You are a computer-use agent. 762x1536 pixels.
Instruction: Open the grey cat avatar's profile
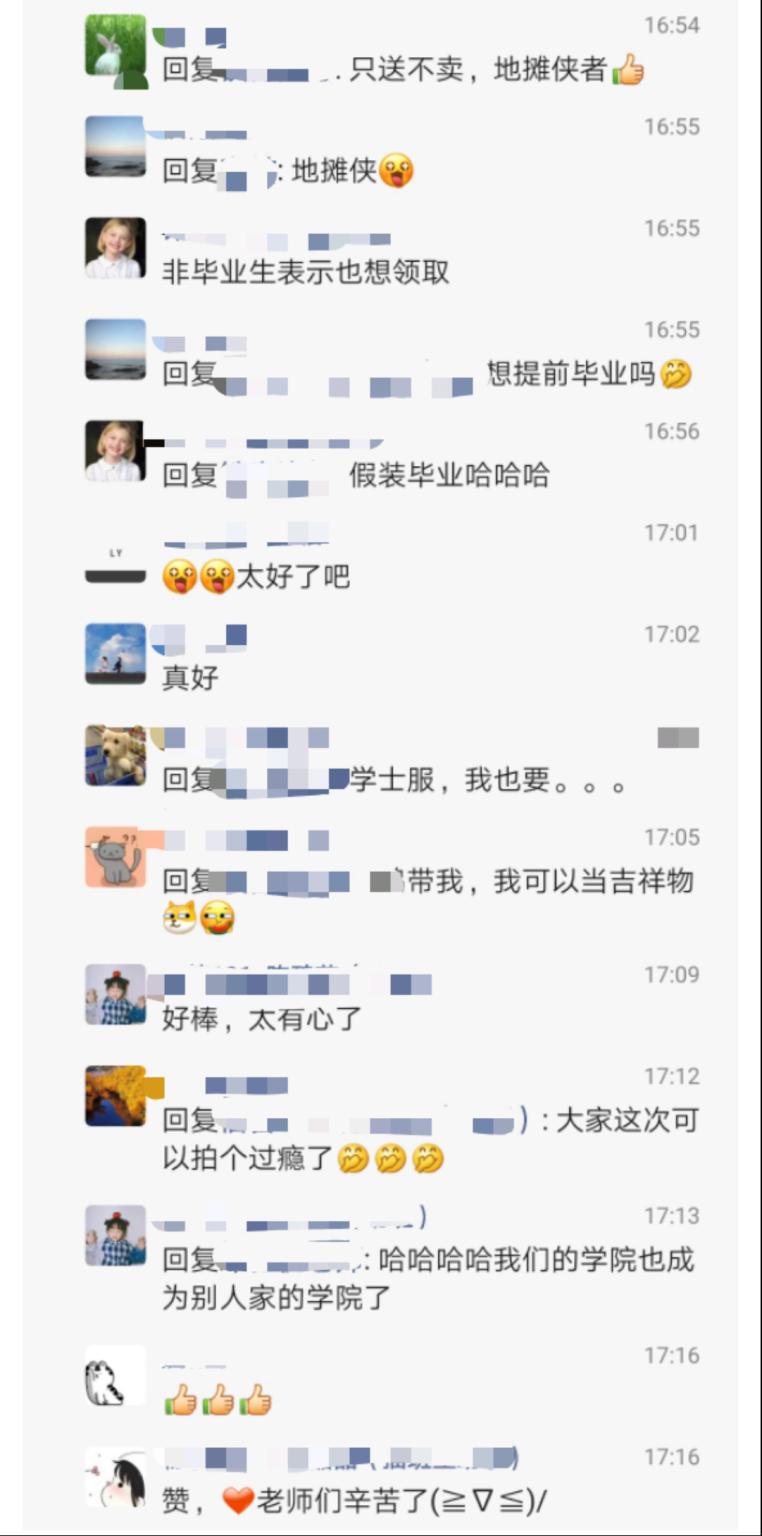tap(115, 857)
